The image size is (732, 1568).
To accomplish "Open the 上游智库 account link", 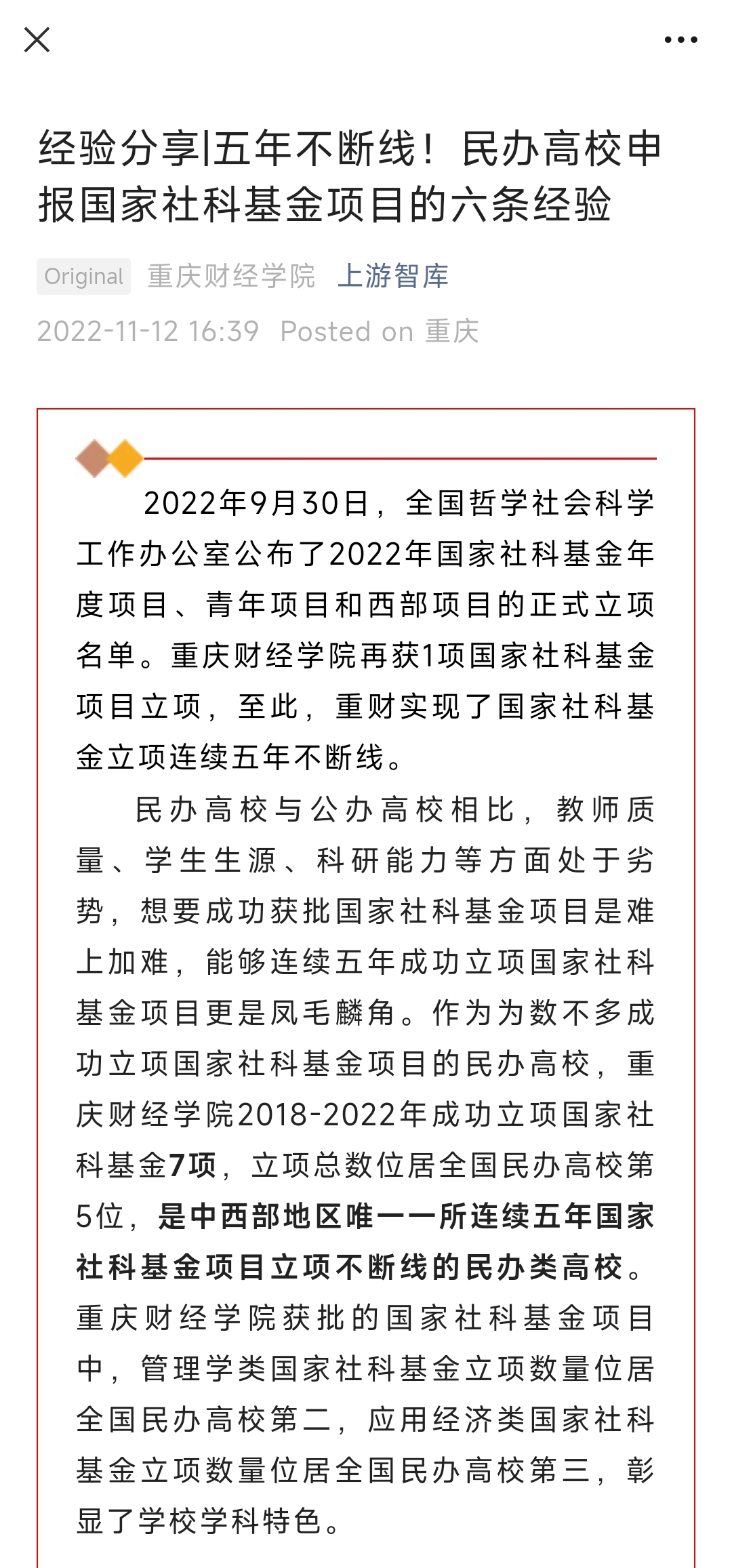I will (392, 276).
